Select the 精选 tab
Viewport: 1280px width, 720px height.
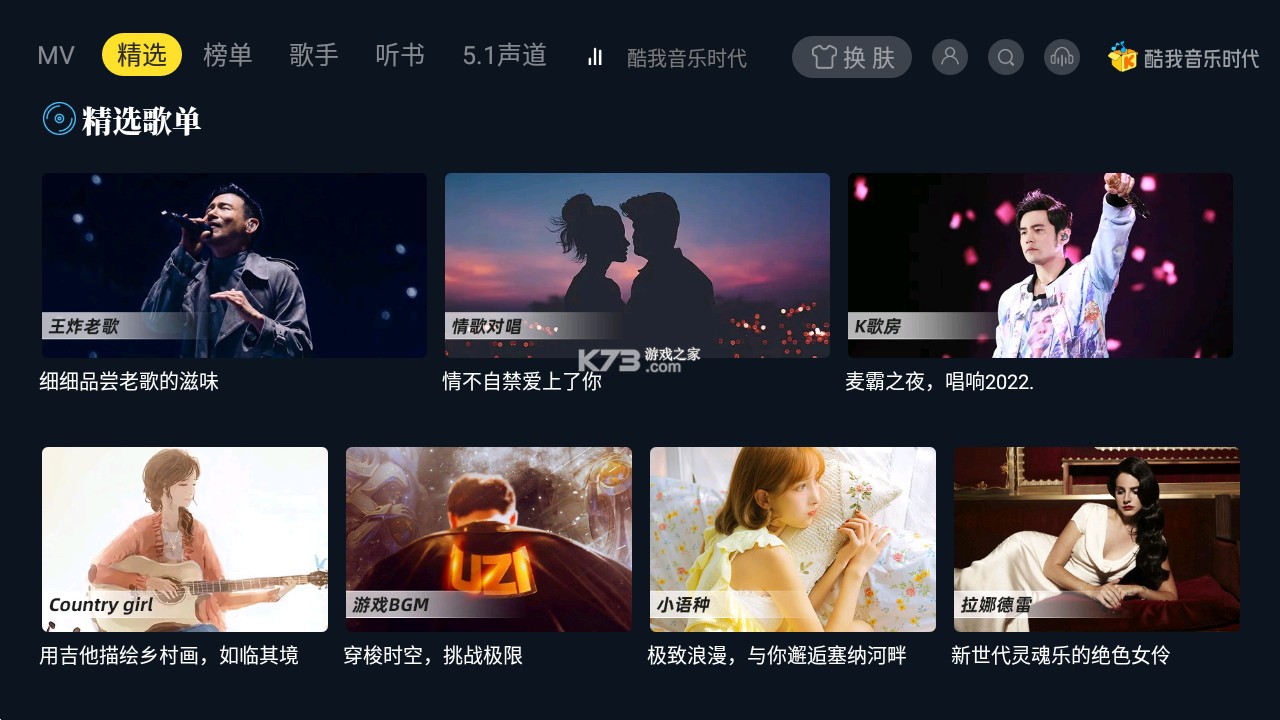142,56
